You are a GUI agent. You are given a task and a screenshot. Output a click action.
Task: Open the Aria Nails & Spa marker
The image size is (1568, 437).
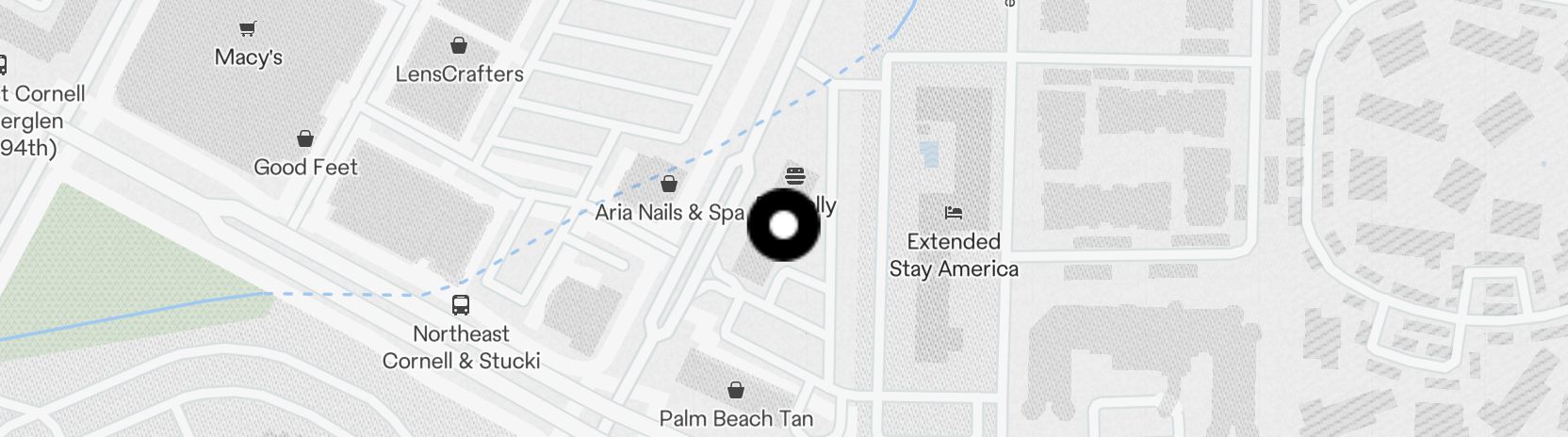pos(669,184)
